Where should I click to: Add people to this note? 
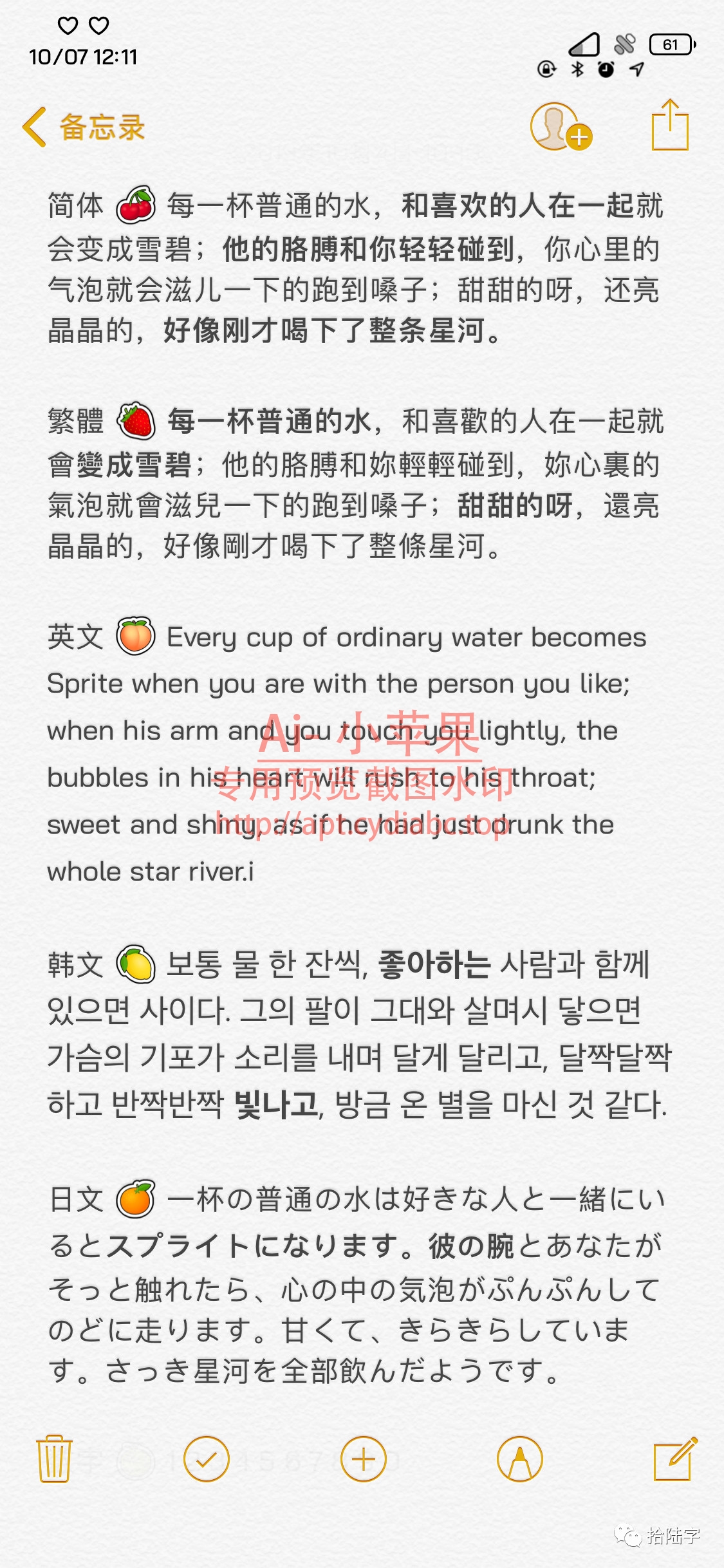pos(560,127)
